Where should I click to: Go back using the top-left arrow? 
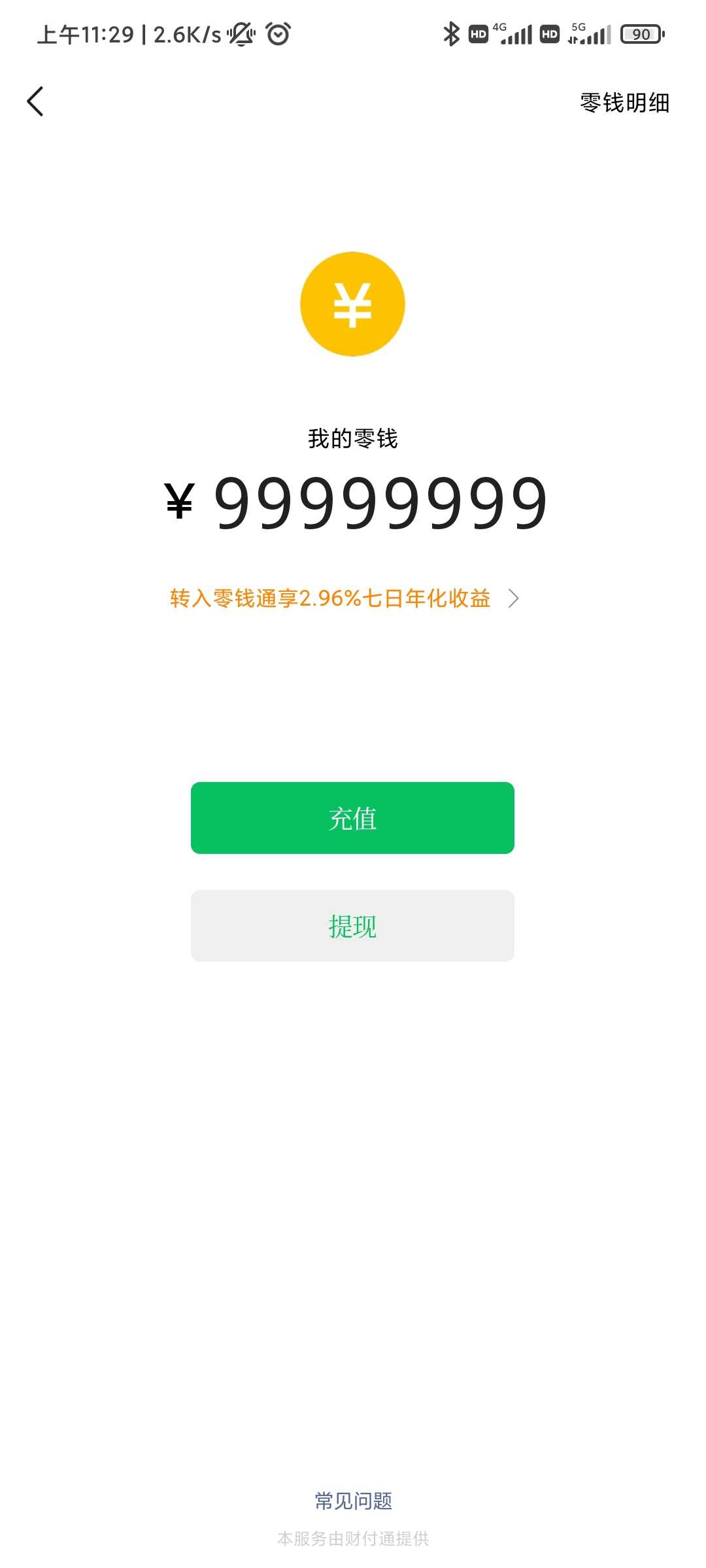[35, 102]
